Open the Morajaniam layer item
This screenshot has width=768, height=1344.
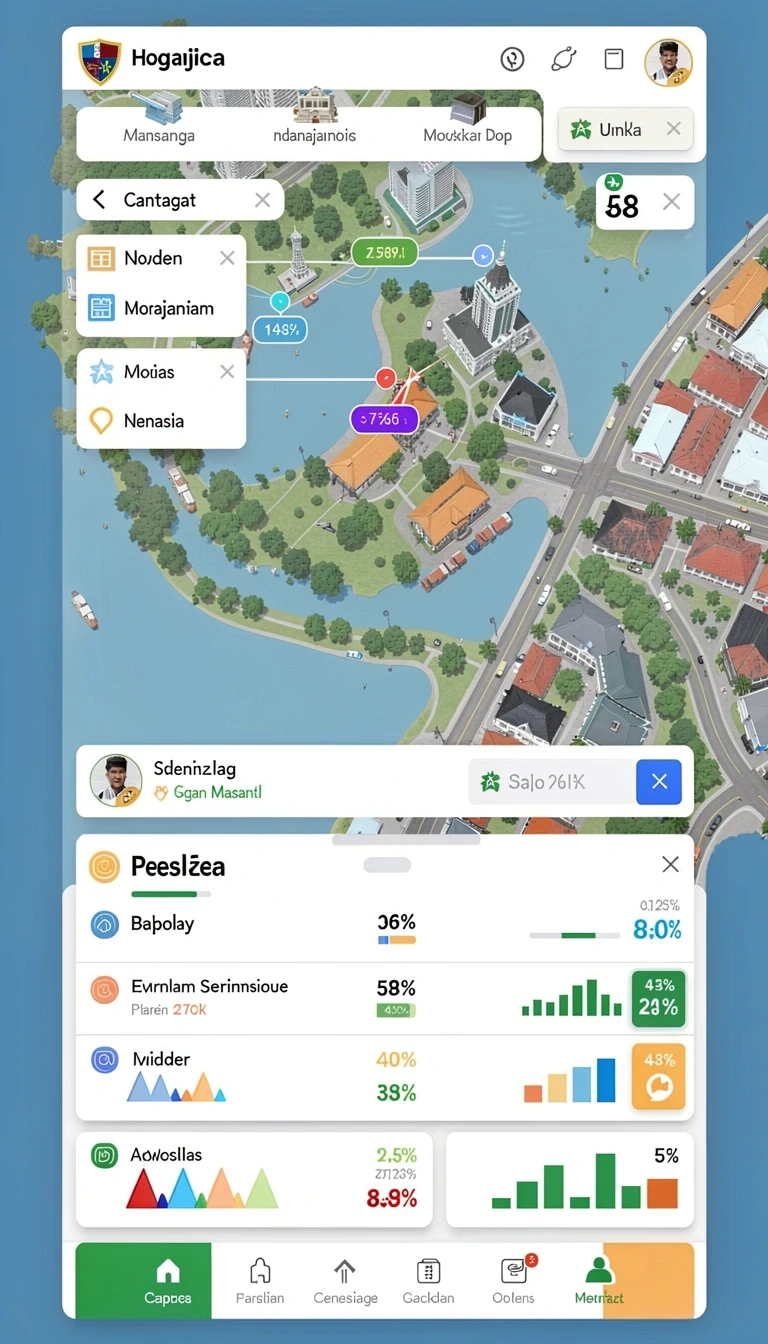161,308
